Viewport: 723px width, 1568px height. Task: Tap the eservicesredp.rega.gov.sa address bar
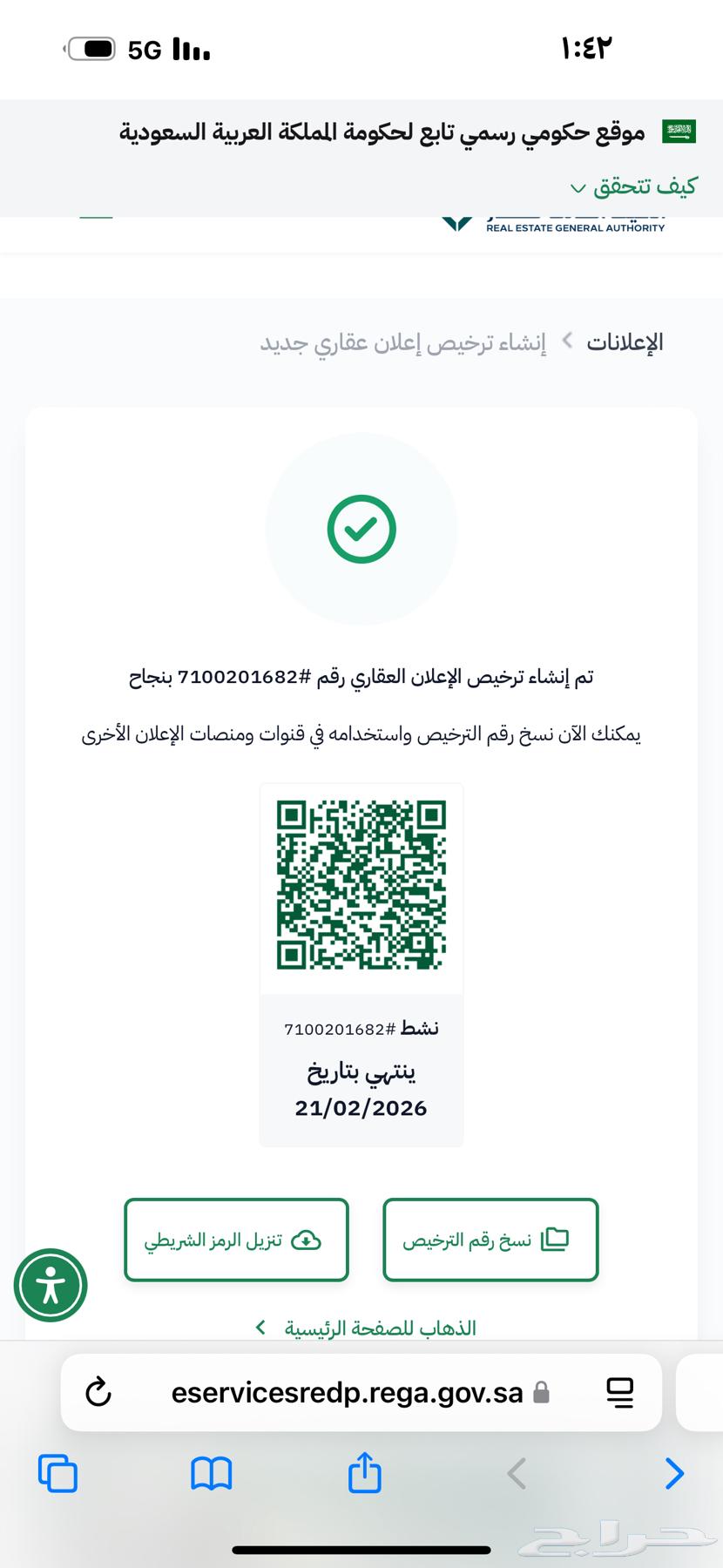[x=348, y=1393]
